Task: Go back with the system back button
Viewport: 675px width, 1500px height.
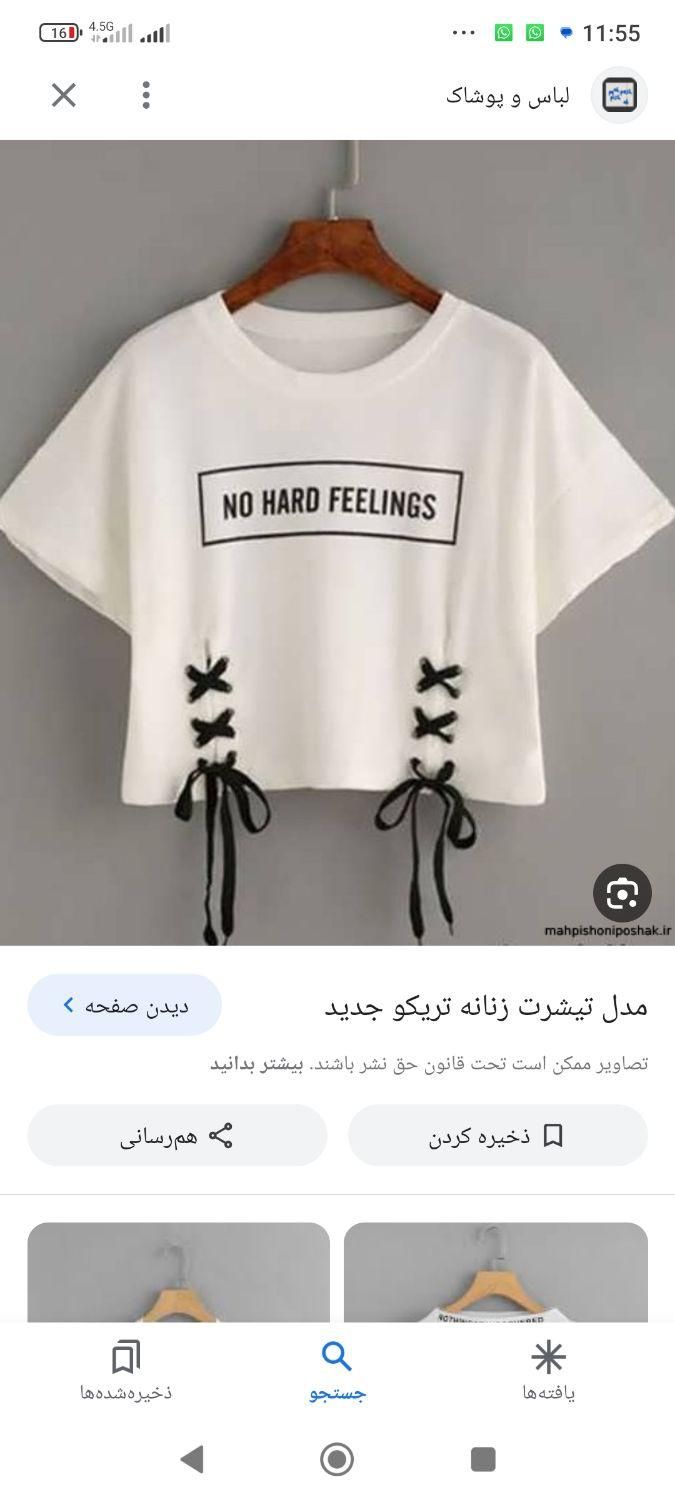Action: point(192,1459)
